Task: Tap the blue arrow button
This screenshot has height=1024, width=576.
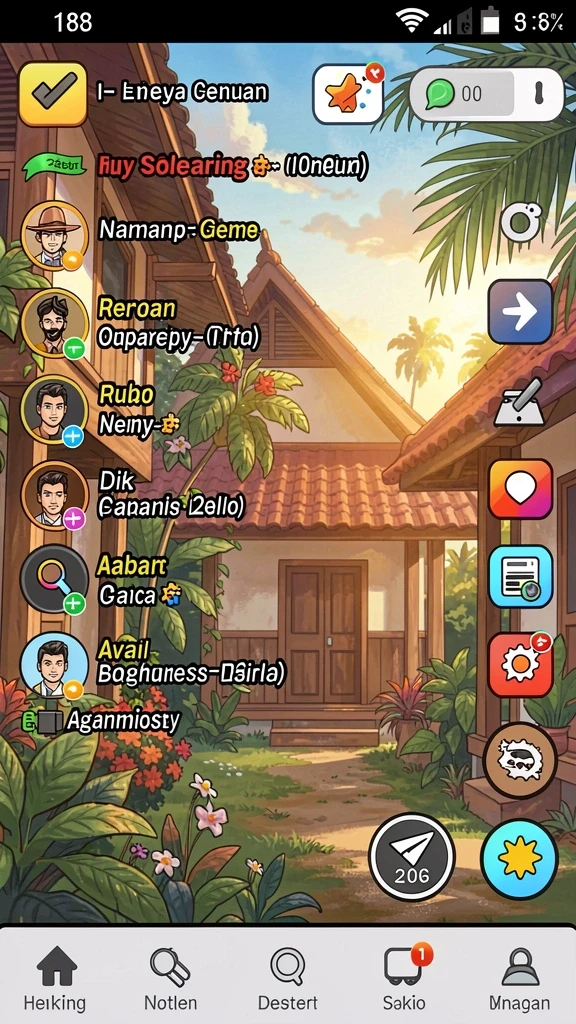Action: click(x=520, y=312)
